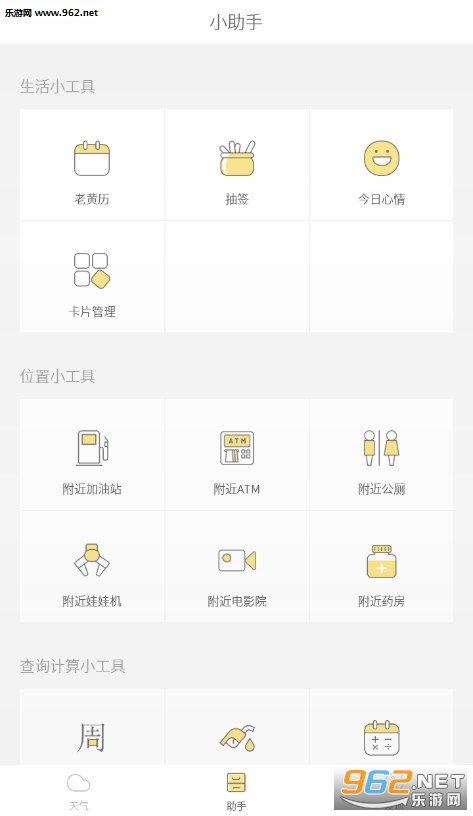The width and height of the screenshot is (473, 816).
Task: Open 今日心情 mood tool
Action: (x=381, y=165)
